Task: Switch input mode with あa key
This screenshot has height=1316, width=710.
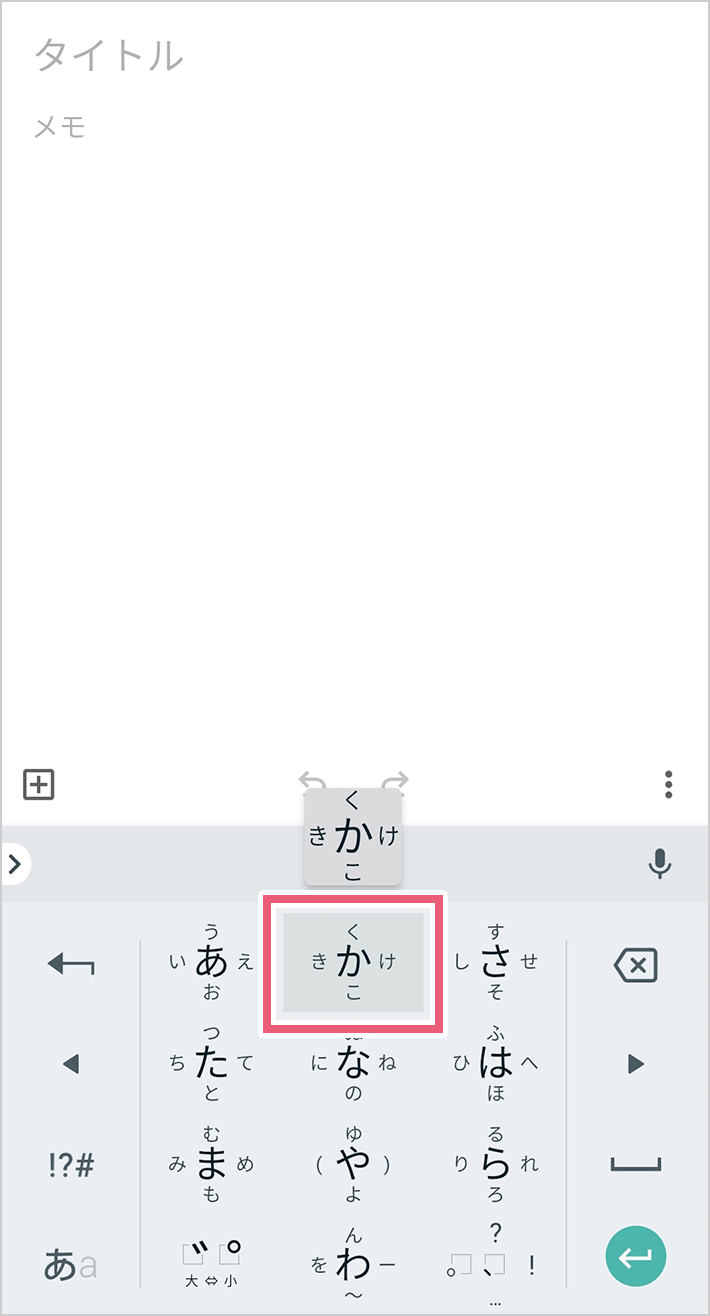Action: 71,1265
